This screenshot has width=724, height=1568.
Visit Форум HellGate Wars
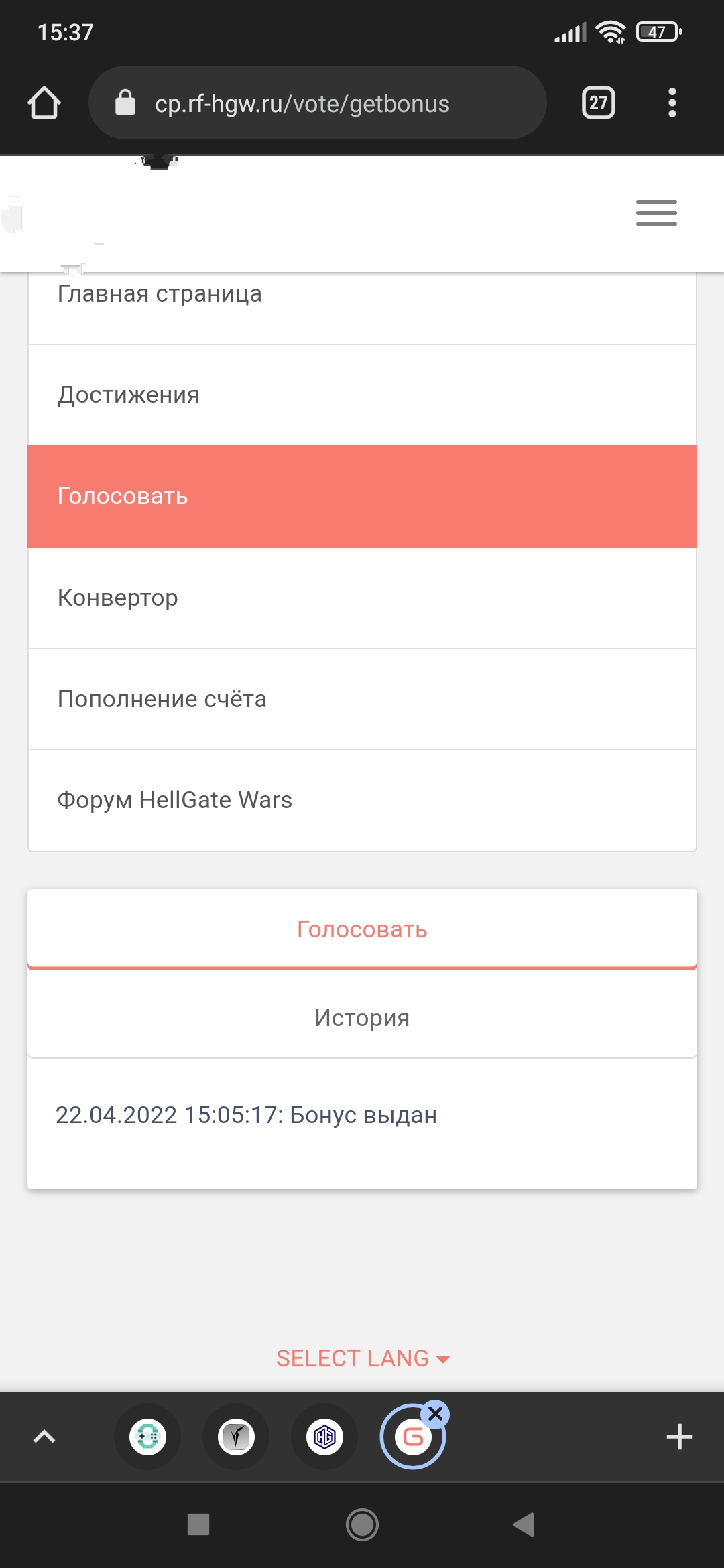pyautogui.click(x=362, y=800)
